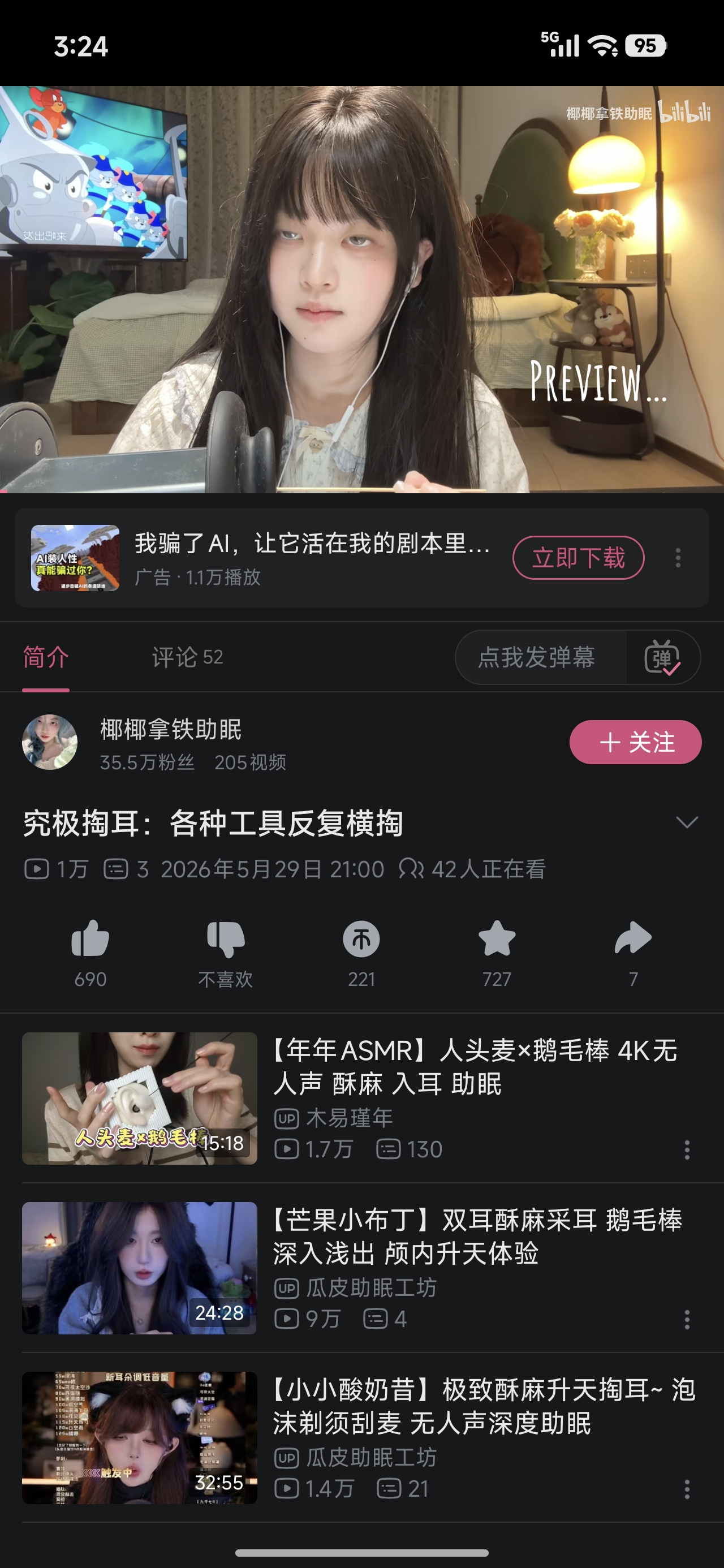
Task: Open the ad's three-dot options menu
Action: click(678, 558)
